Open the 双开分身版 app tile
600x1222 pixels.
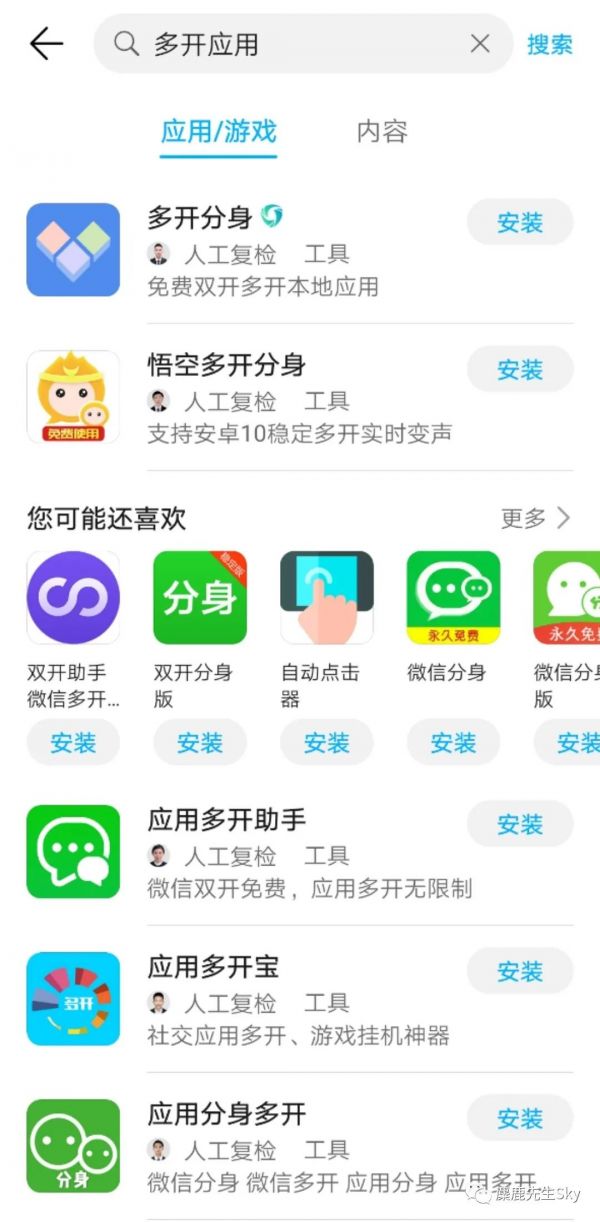point(199,598)
